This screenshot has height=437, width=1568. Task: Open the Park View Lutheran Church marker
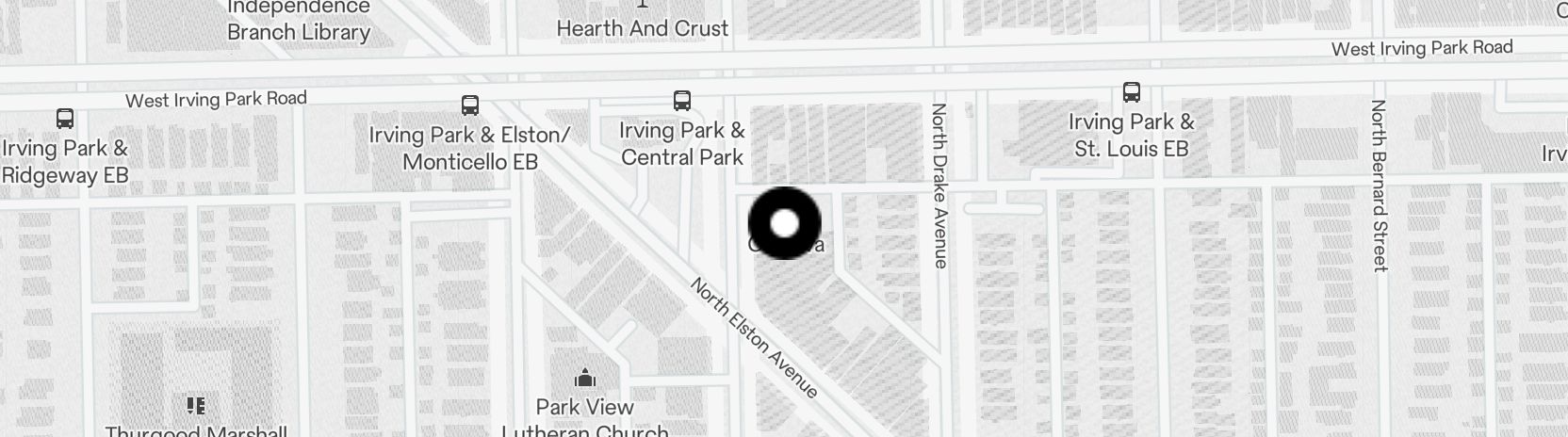click(x=585, y=380)
